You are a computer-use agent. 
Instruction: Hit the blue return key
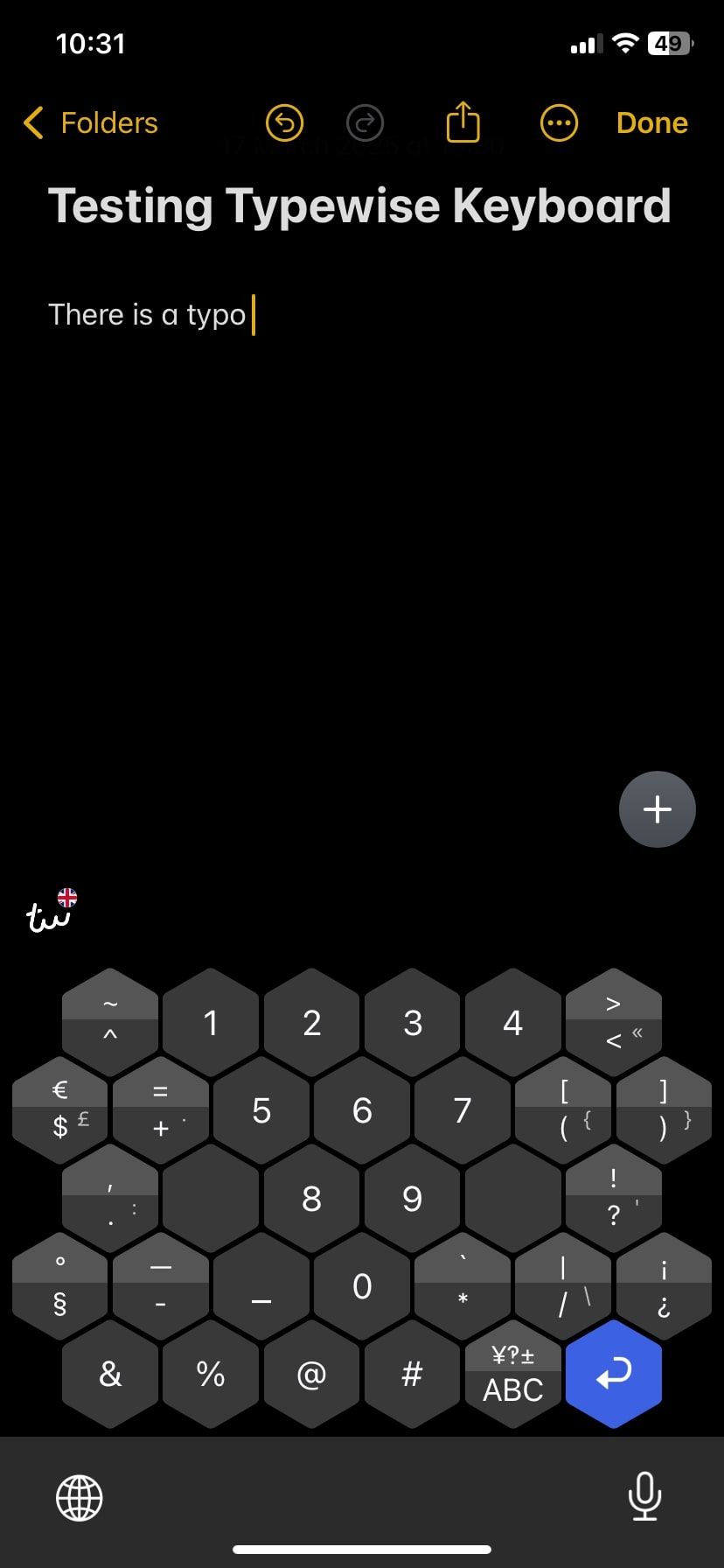point(613,1374)
